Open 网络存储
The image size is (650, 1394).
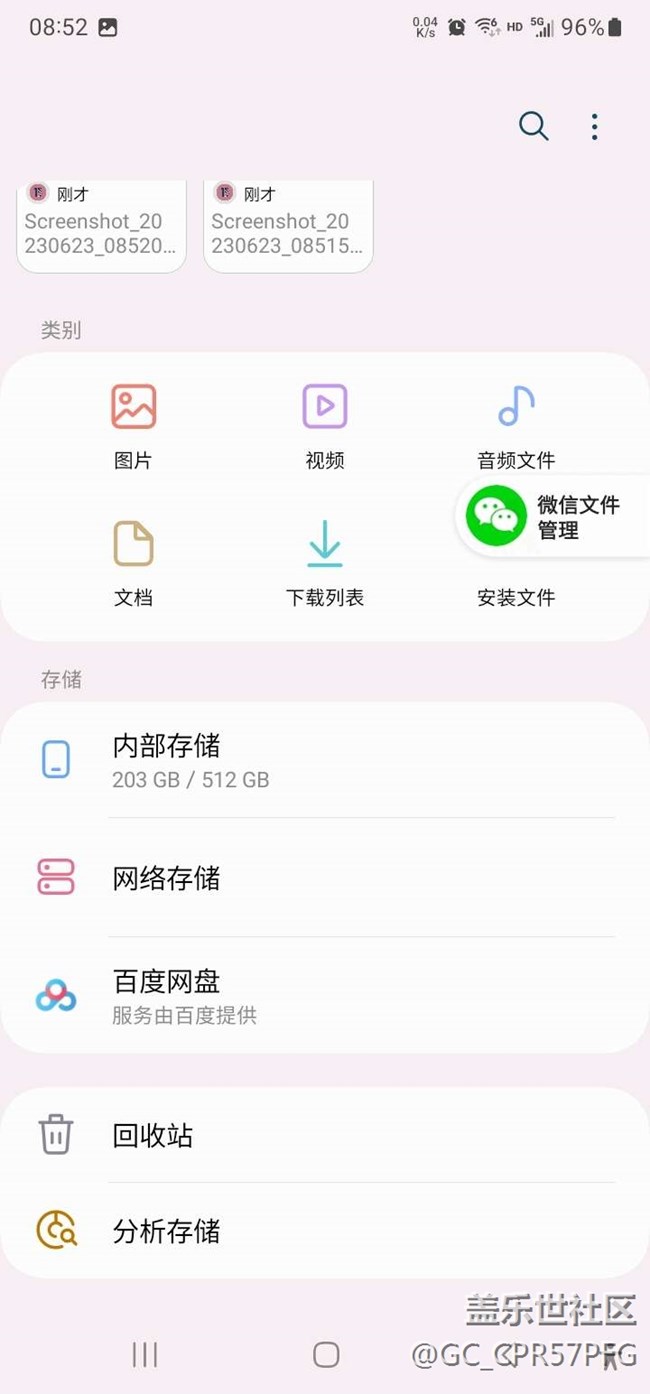click(x=325, y=878)
